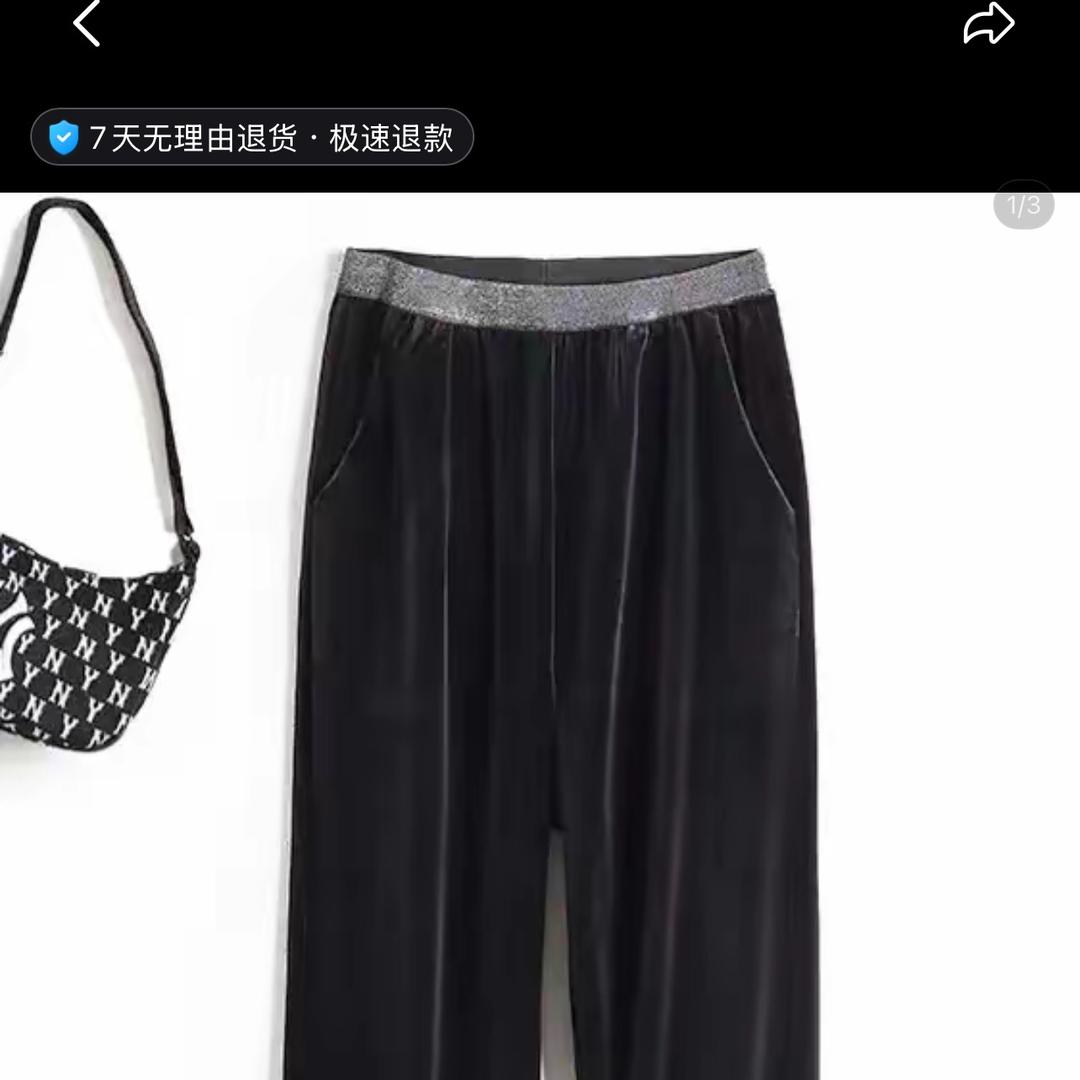The image size is (1080, 1080).
Task: Share this product with the arrow icon
Action: 988,25
